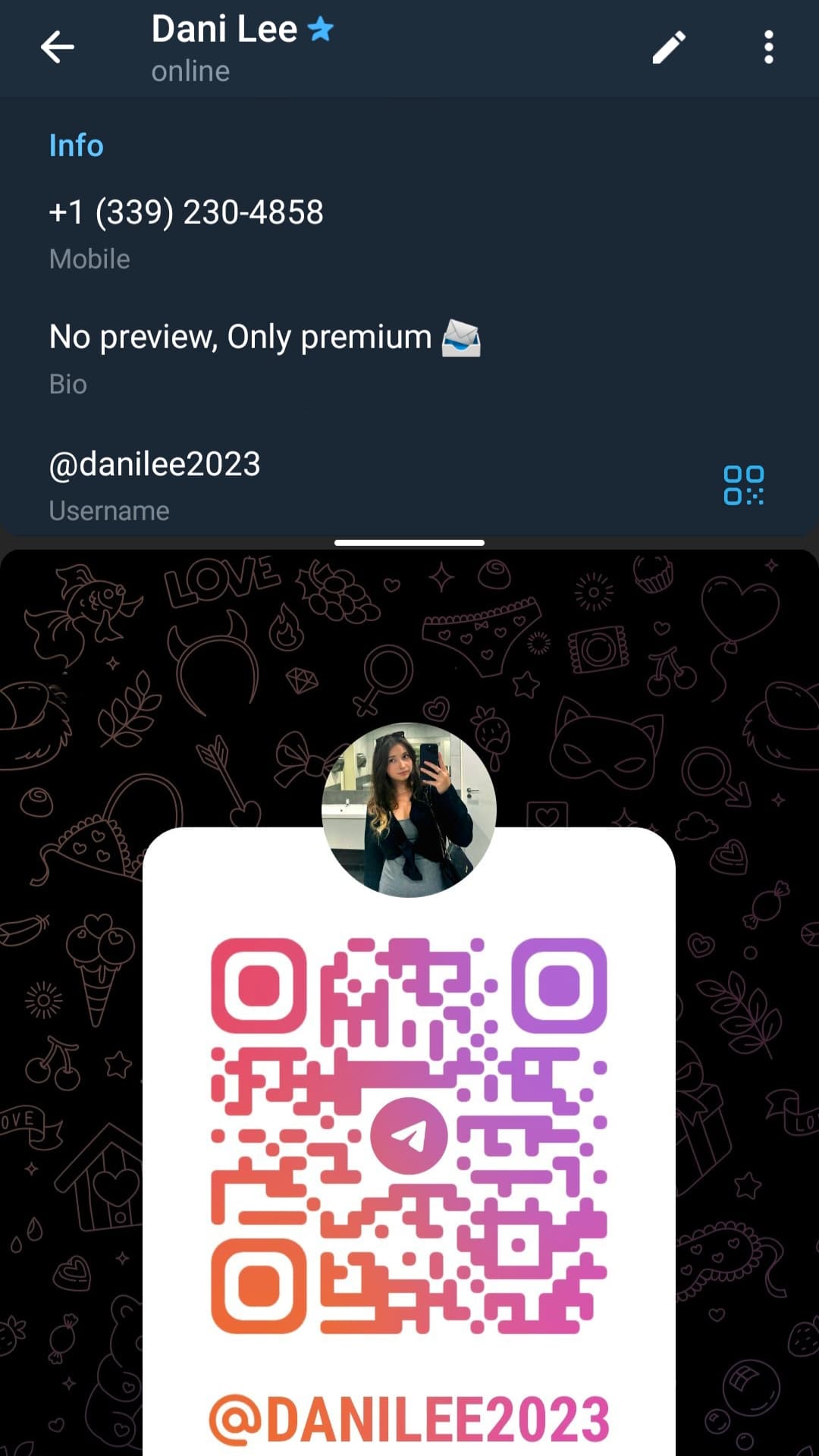Tap the mobile number +1 (339) 230-4858
Image resolution: width=819 pixels, height=1456 pixels.
point(187,212)
